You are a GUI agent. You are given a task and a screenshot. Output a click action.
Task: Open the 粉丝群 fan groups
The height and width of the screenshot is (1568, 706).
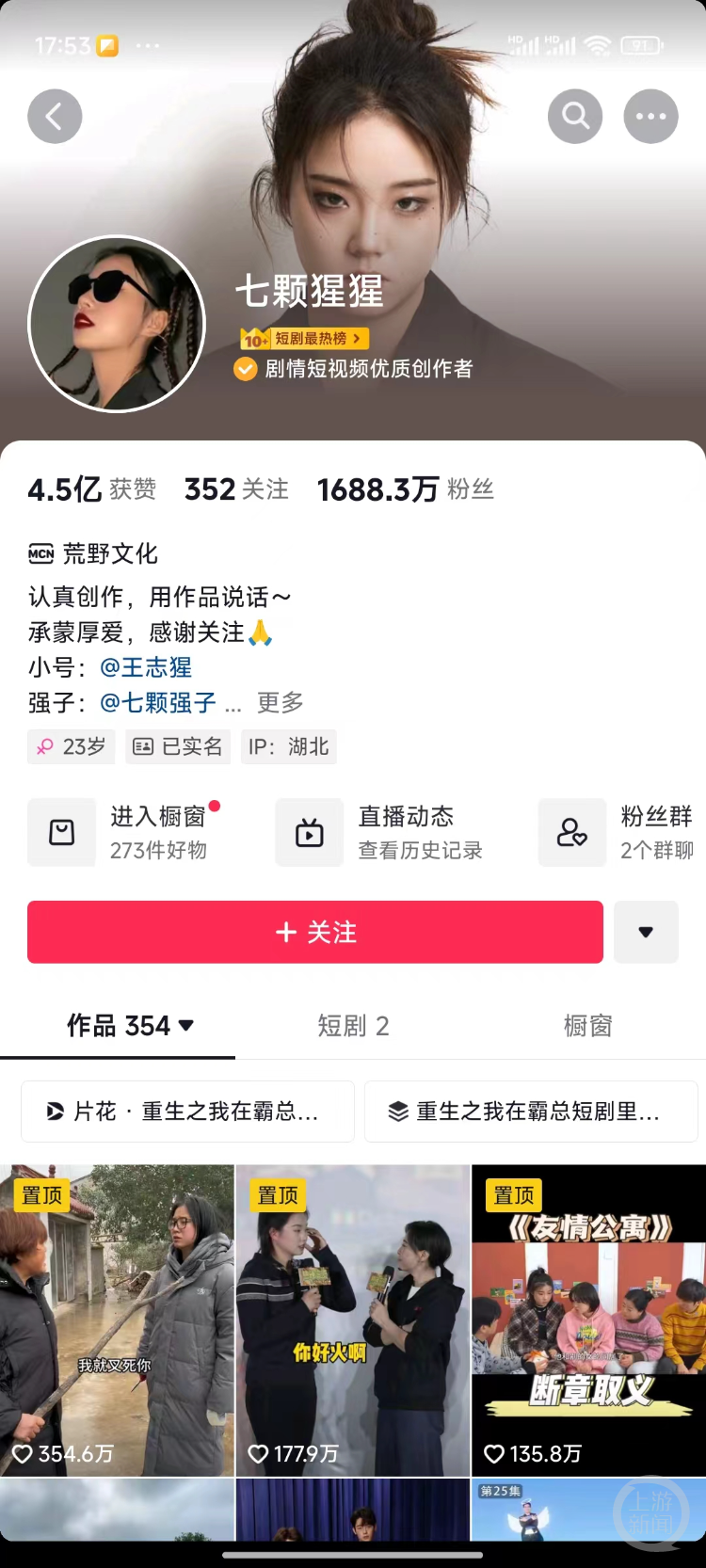tap(621, 832)
